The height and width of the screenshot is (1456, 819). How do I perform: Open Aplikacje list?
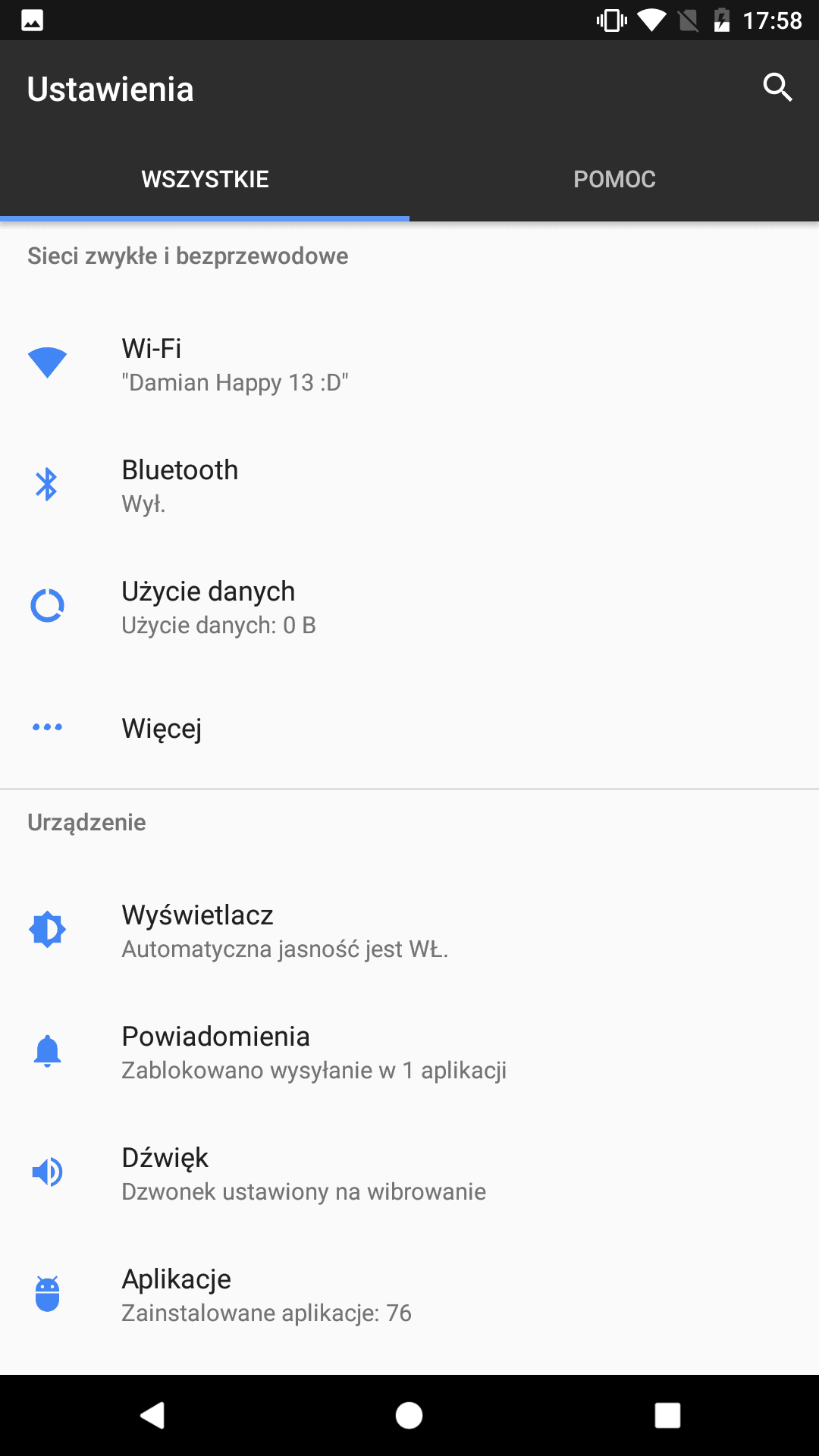[409, 1294]
